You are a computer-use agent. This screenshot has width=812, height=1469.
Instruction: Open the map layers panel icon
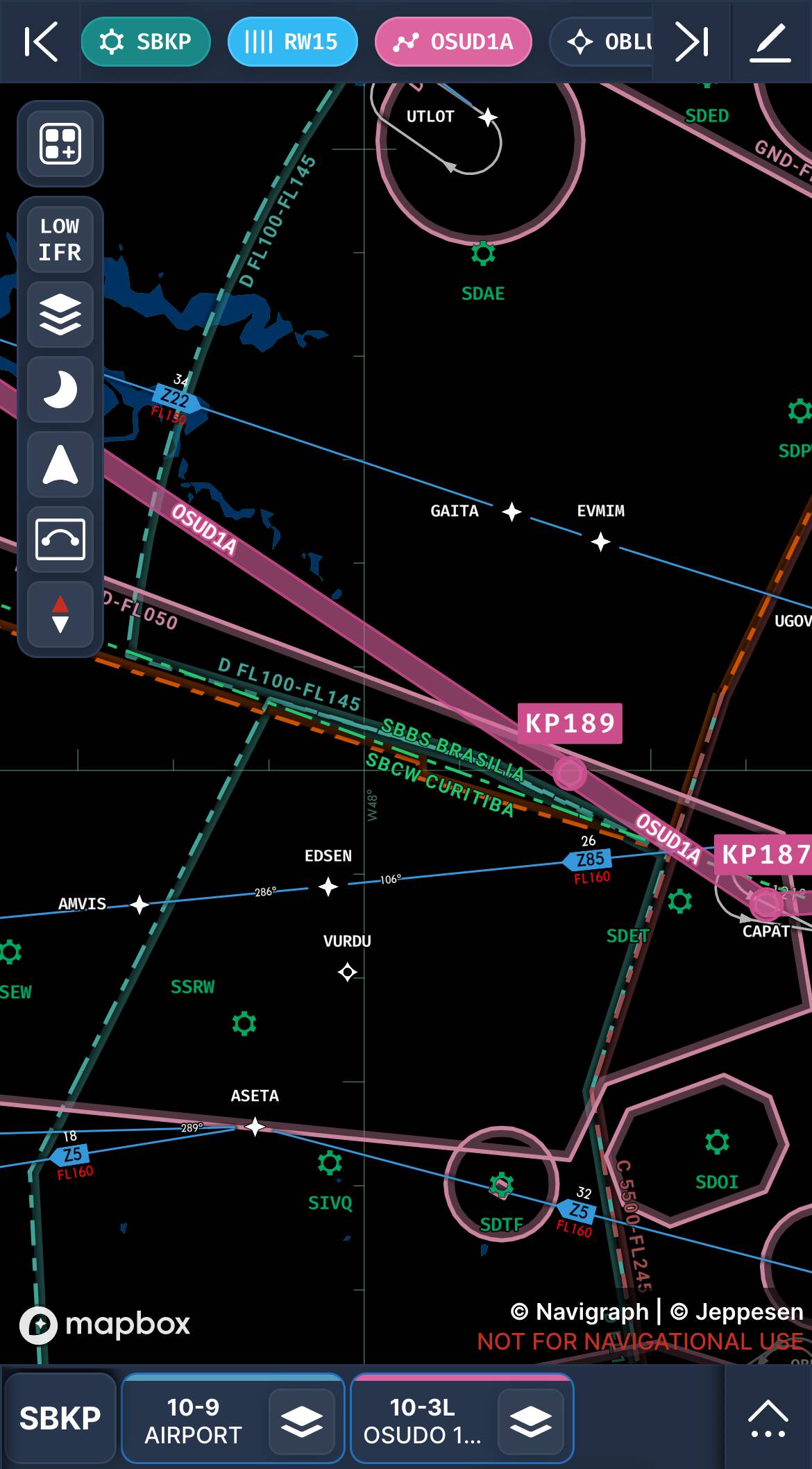60,314
